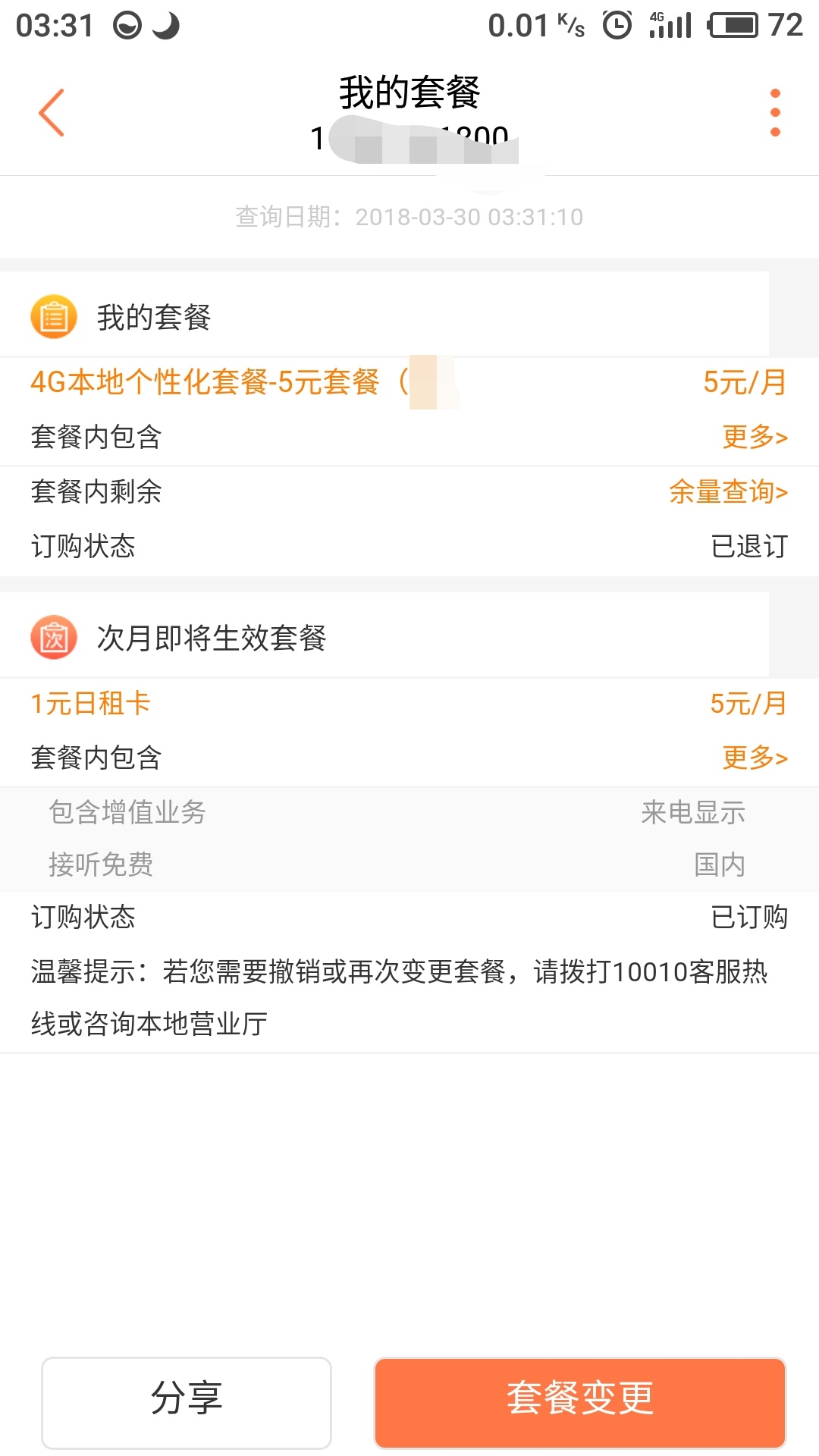Tap 更多 under 1元日租卡 plan
The height and width of the screenshot is (1456, 819).
[x=755, y=758]
